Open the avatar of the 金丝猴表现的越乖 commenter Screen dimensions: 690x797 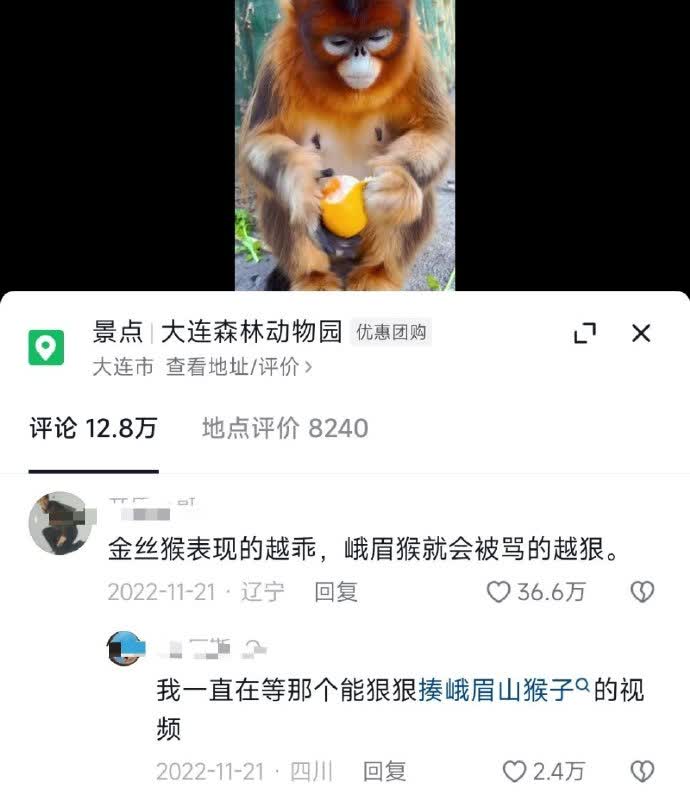(x=60, y=523)
